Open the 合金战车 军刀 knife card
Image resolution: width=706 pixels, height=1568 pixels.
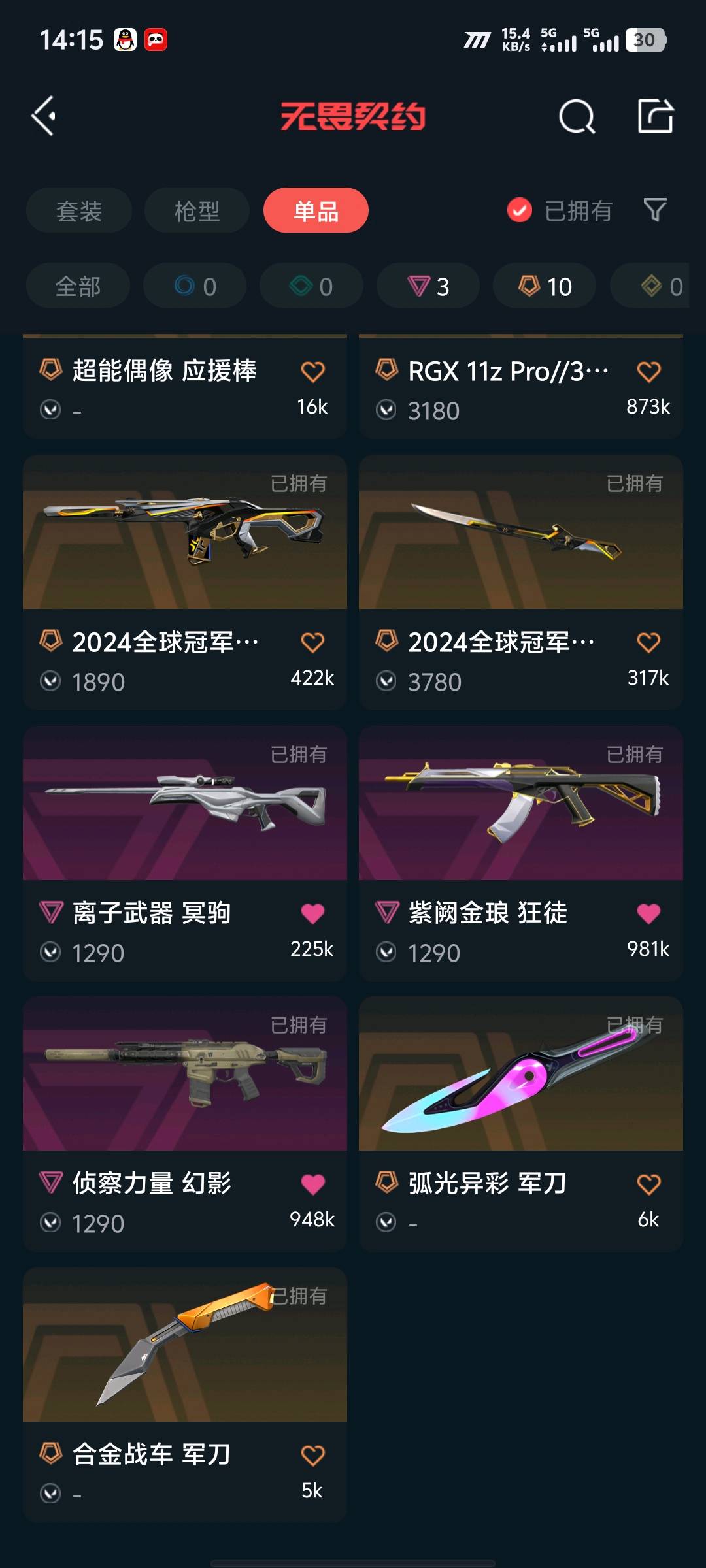tap(185, 1345)
